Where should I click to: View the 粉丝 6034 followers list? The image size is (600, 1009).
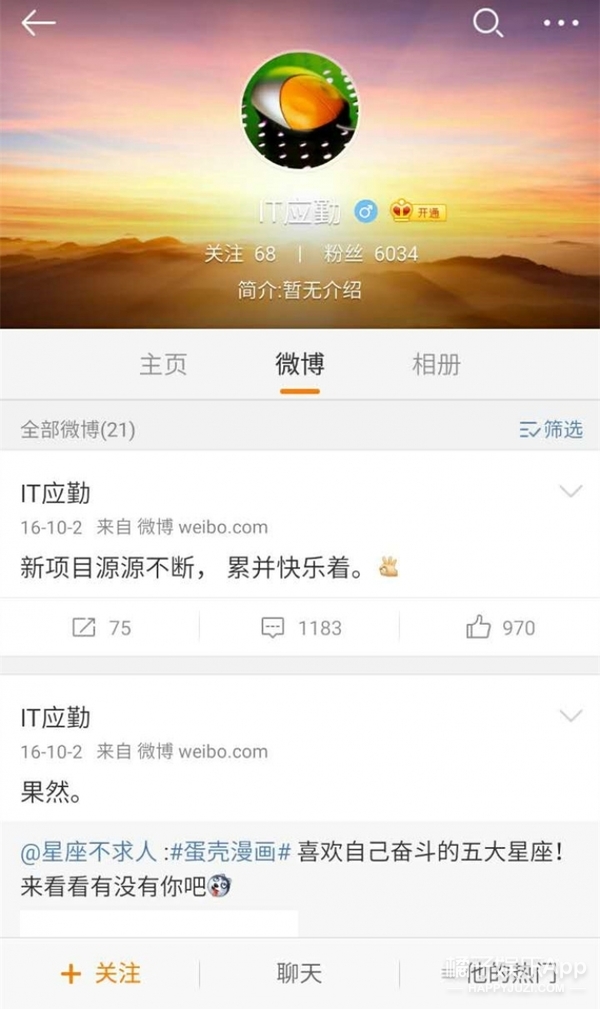click(x=370, y=253)
